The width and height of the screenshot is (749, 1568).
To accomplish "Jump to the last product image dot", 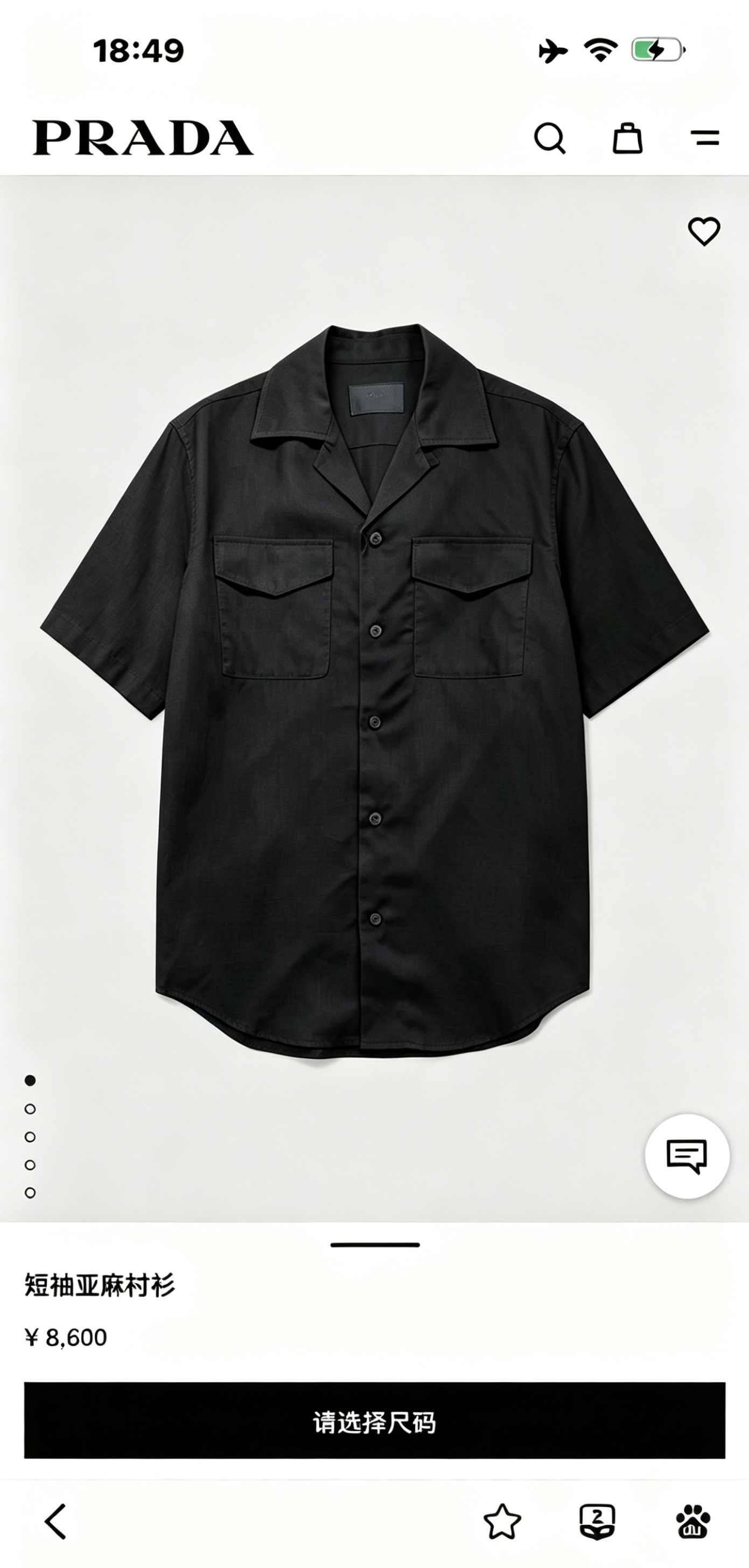I will pos(30,1192).
